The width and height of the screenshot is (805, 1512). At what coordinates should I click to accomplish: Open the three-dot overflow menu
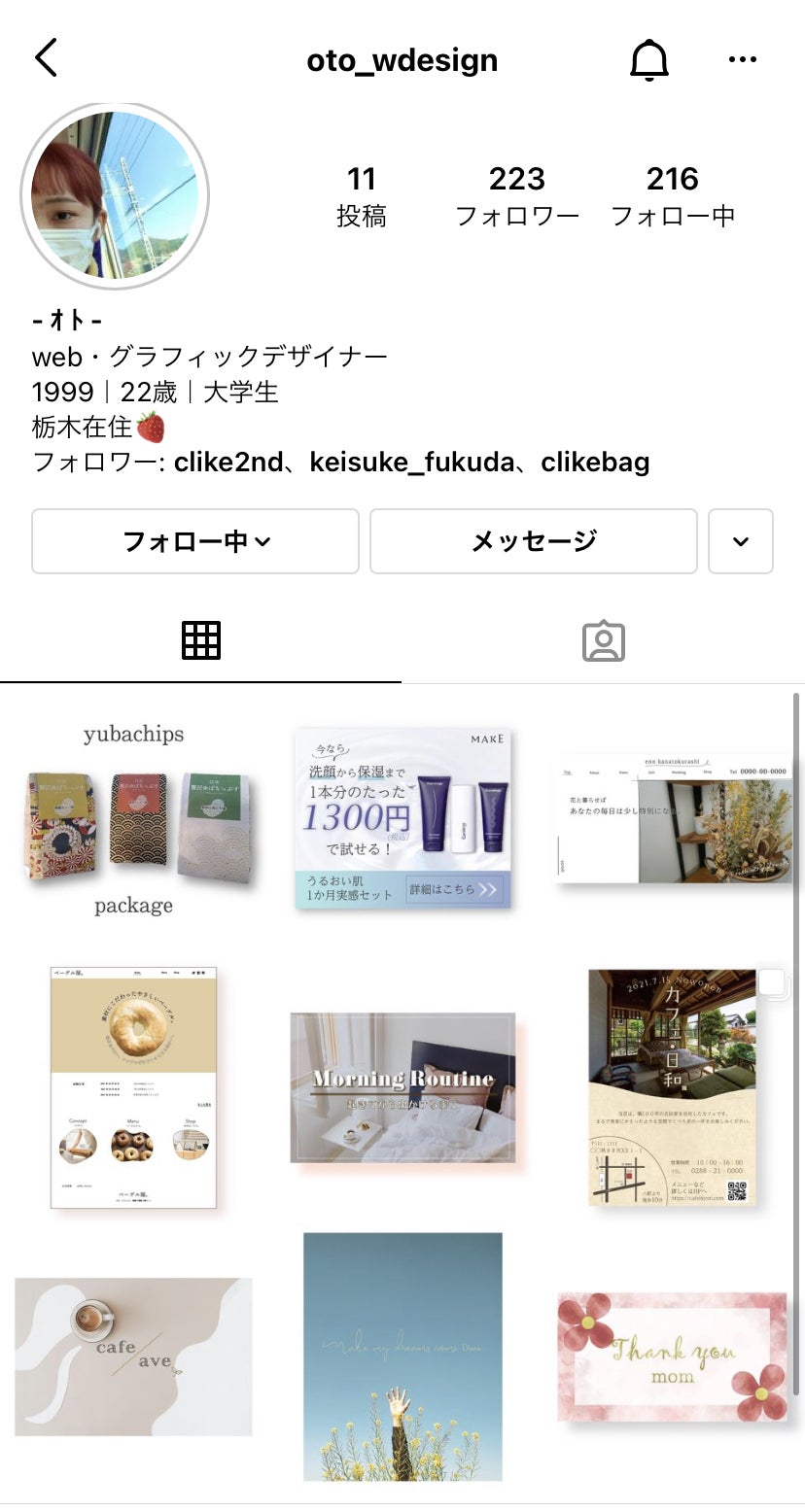(x=742, y=60)
